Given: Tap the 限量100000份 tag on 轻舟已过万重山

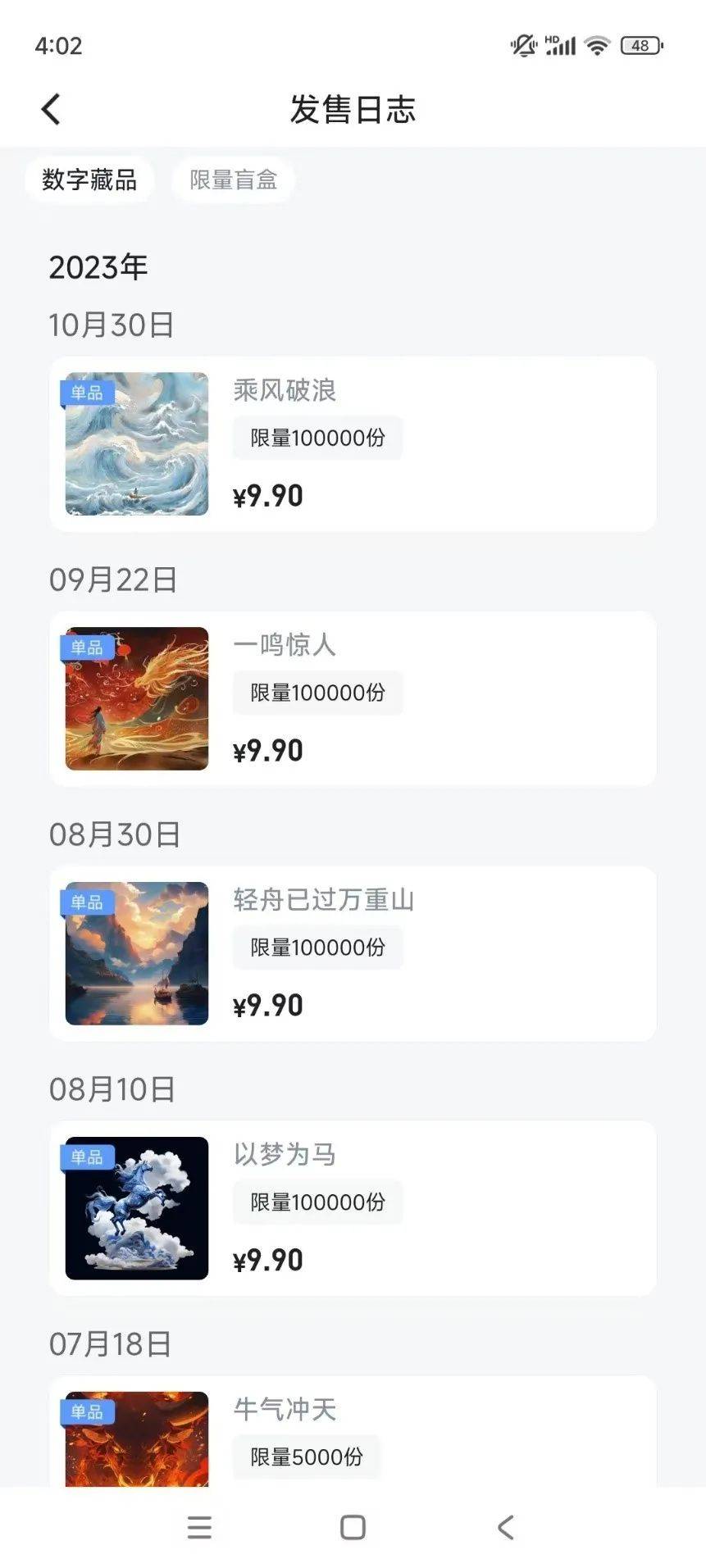Looking at the screenshot, I should [318, 948].
